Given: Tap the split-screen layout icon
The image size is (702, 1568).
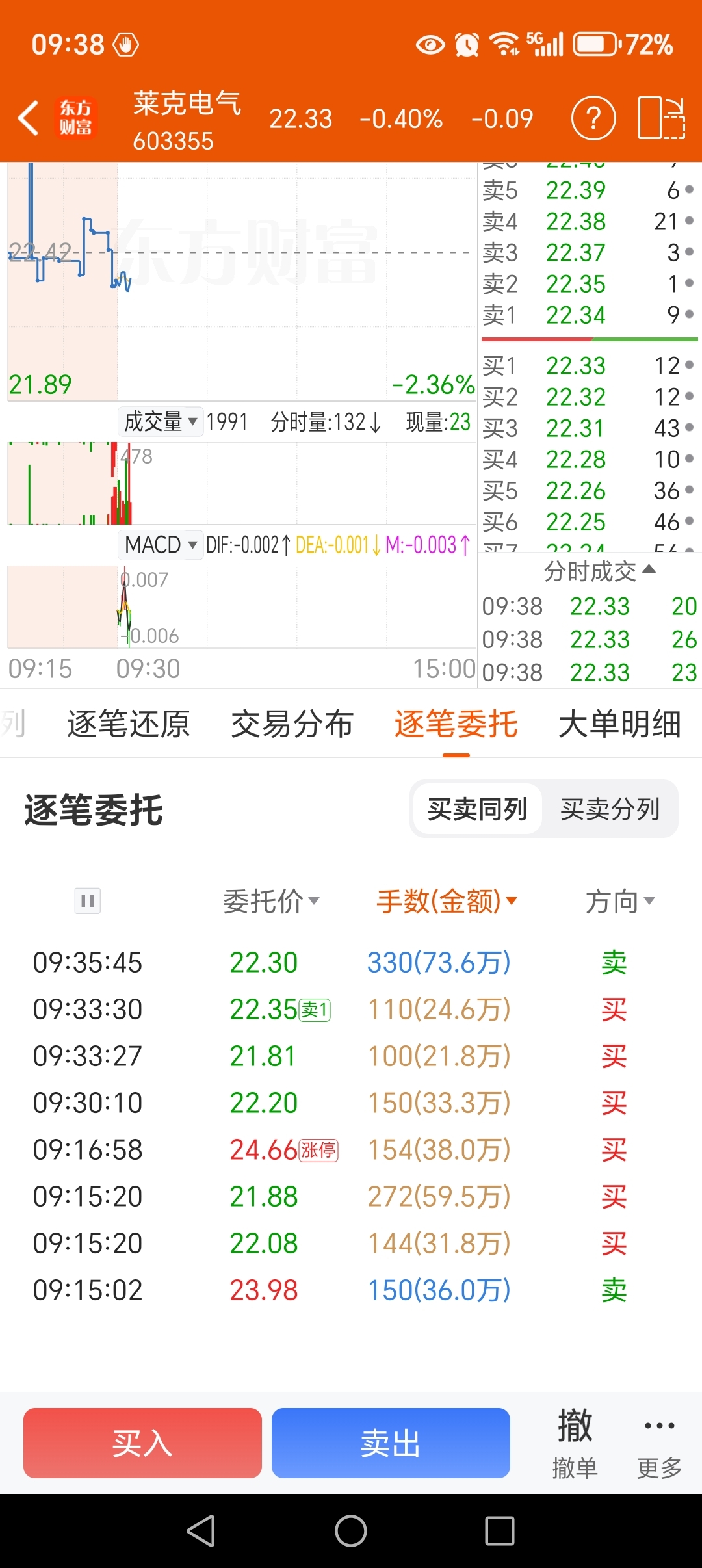Looking at the screenshot, I should pos(661,118).
